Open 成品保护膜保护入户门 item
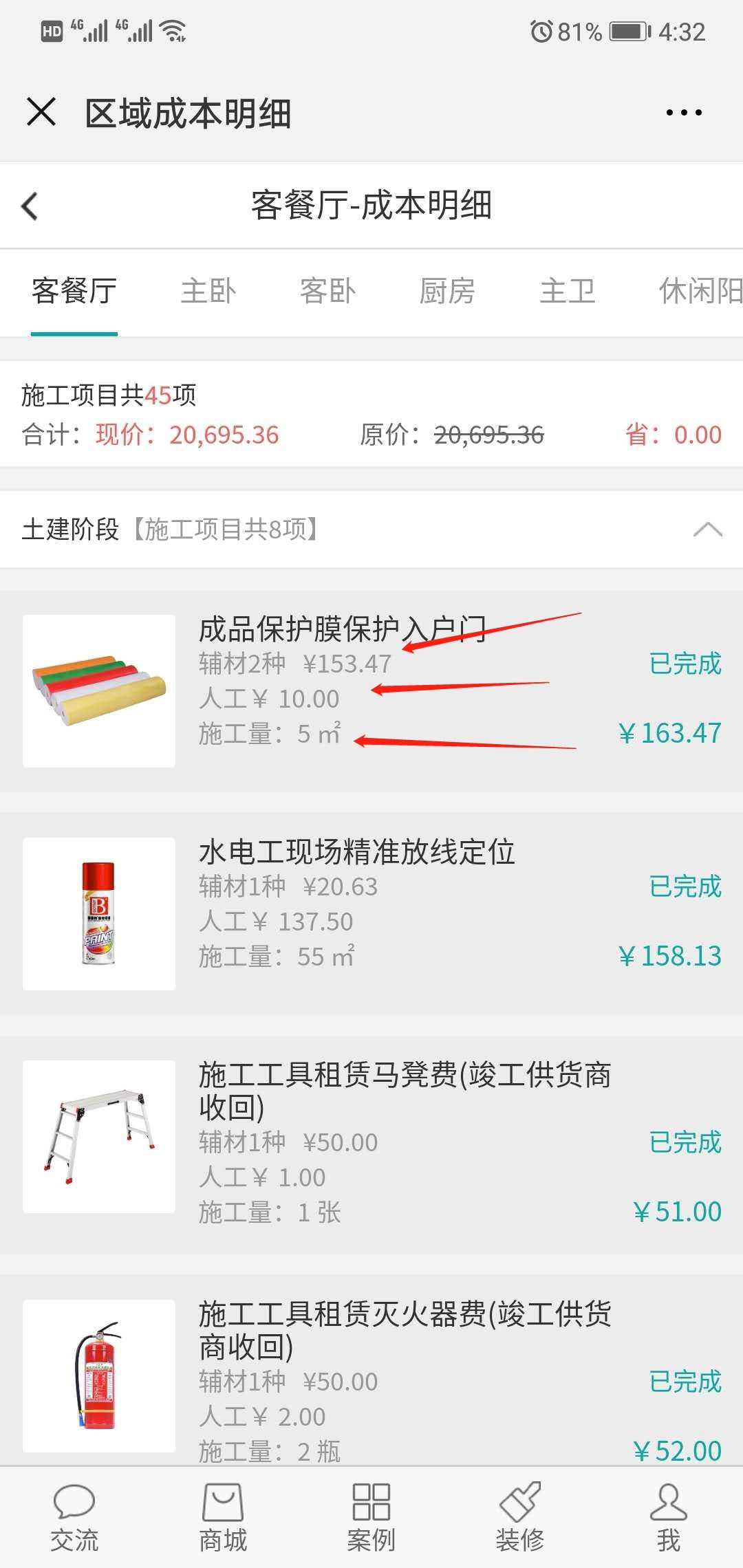The image size is (743, 1568). pos(371,690)
